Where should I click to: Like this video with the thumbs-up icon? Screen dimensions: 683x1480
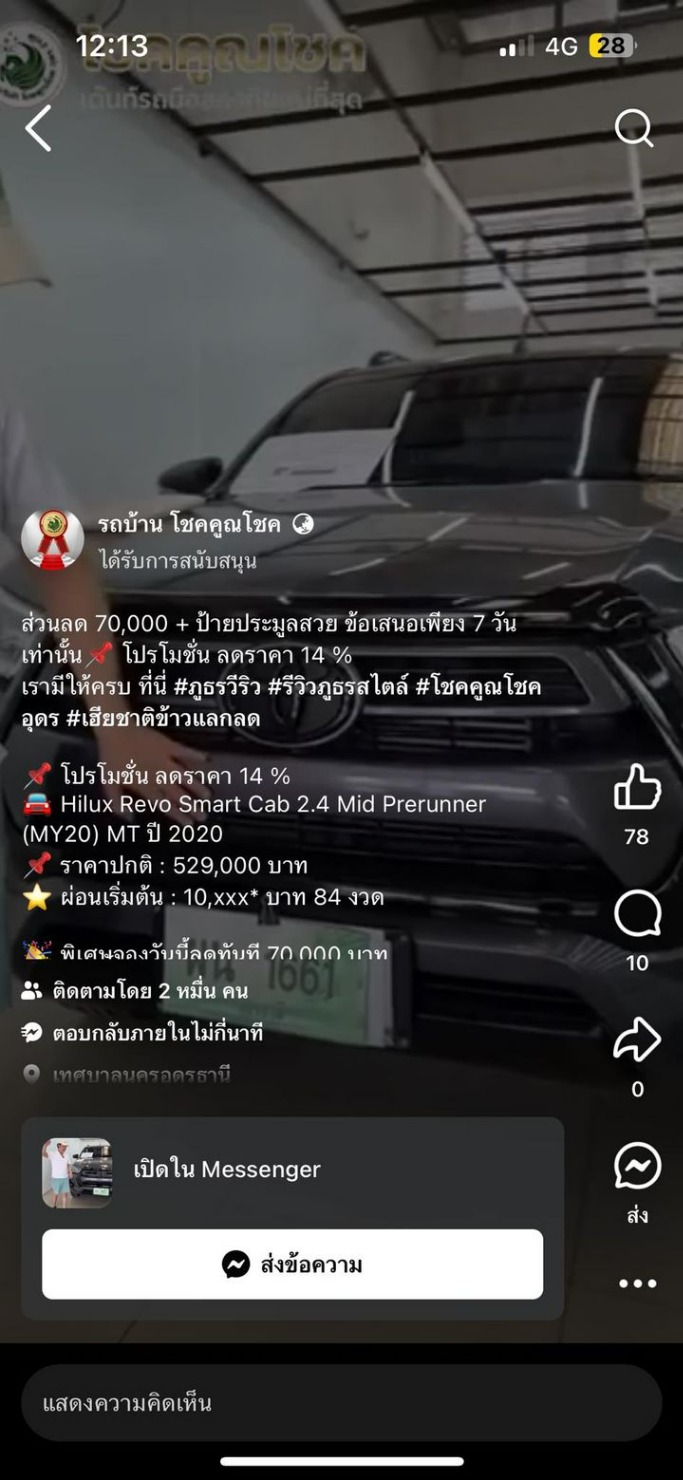pyautogui.click(x=637, y=787)
